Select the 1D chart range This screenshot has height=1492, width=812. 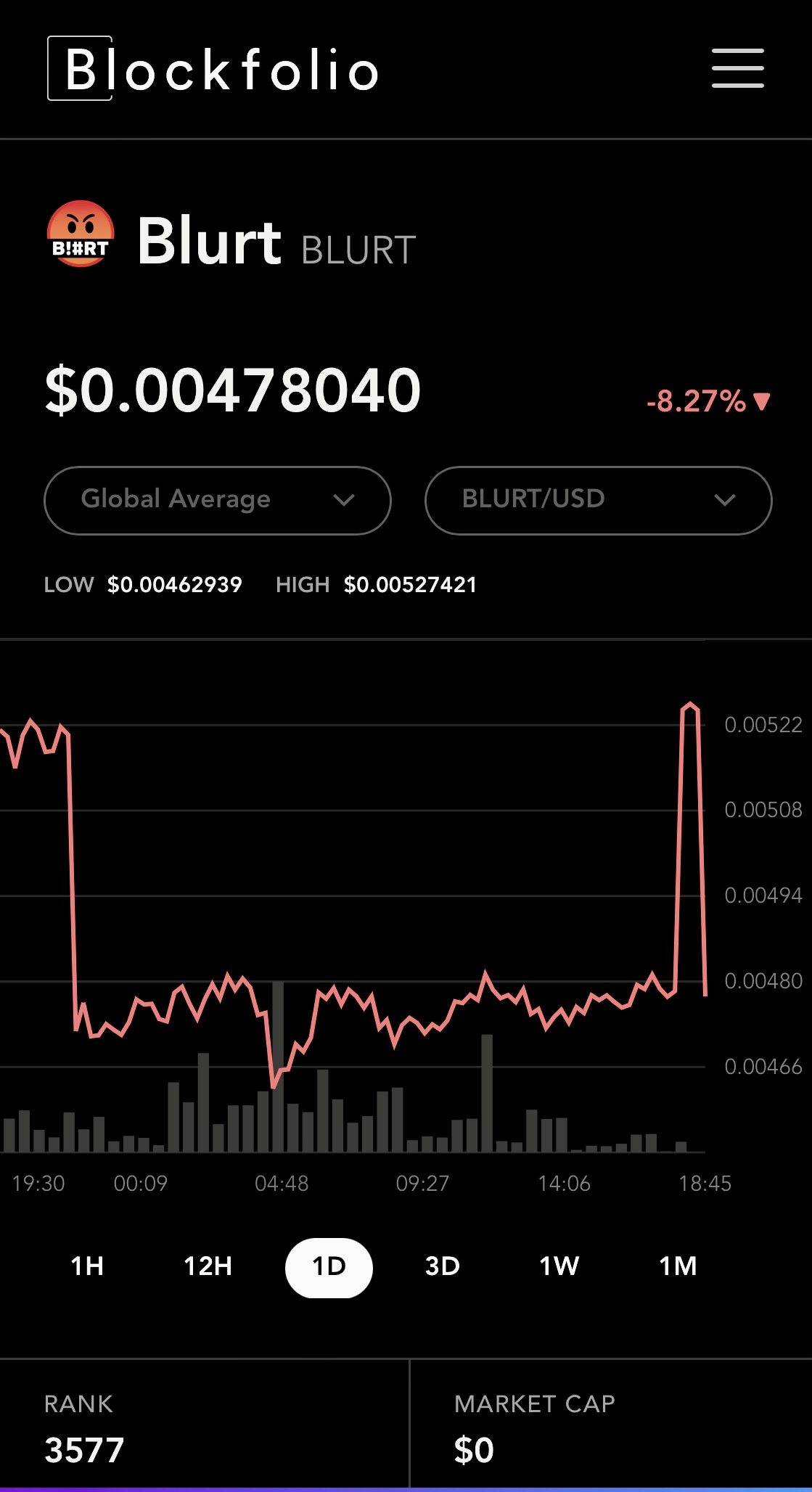(329, 1267)
